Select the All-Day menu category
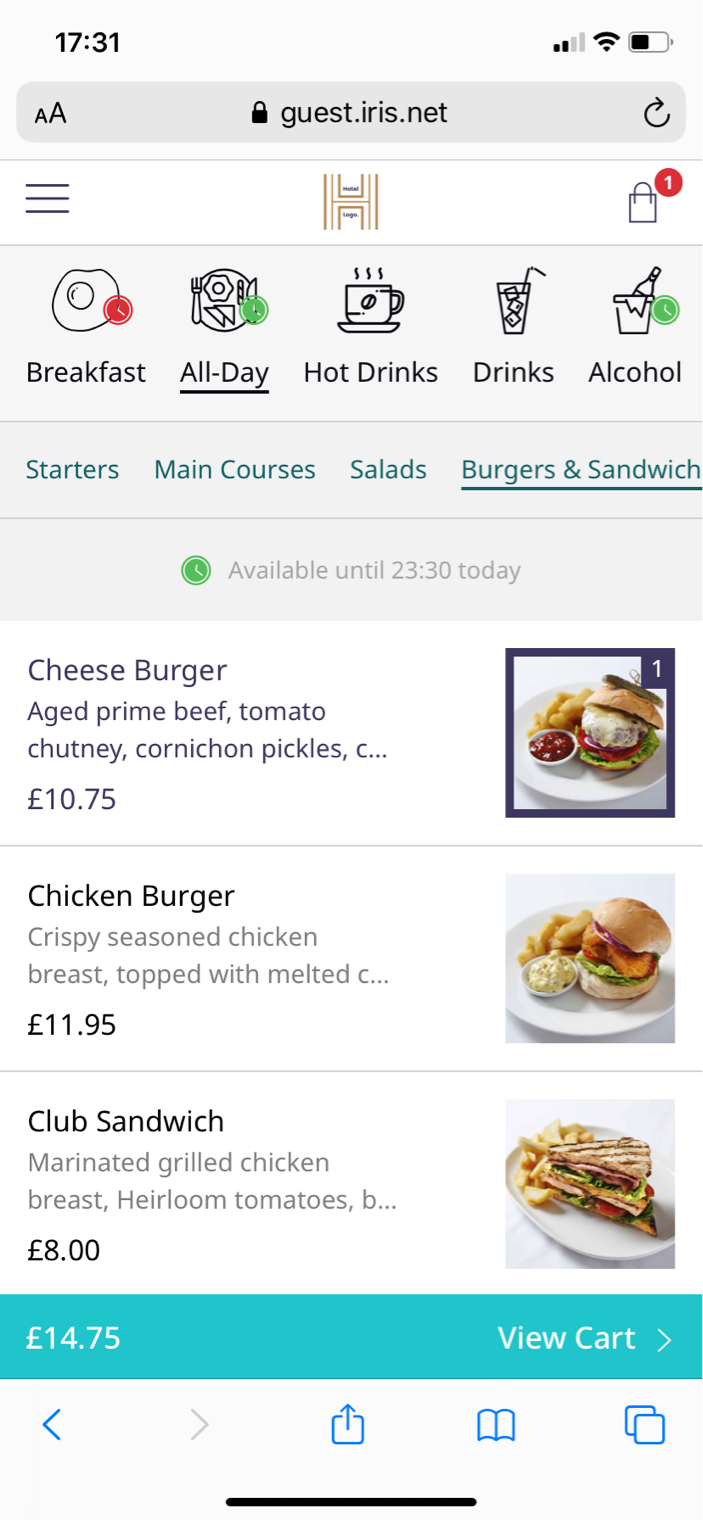Viewport: 703px width, 1520px height. pos(224,327)
